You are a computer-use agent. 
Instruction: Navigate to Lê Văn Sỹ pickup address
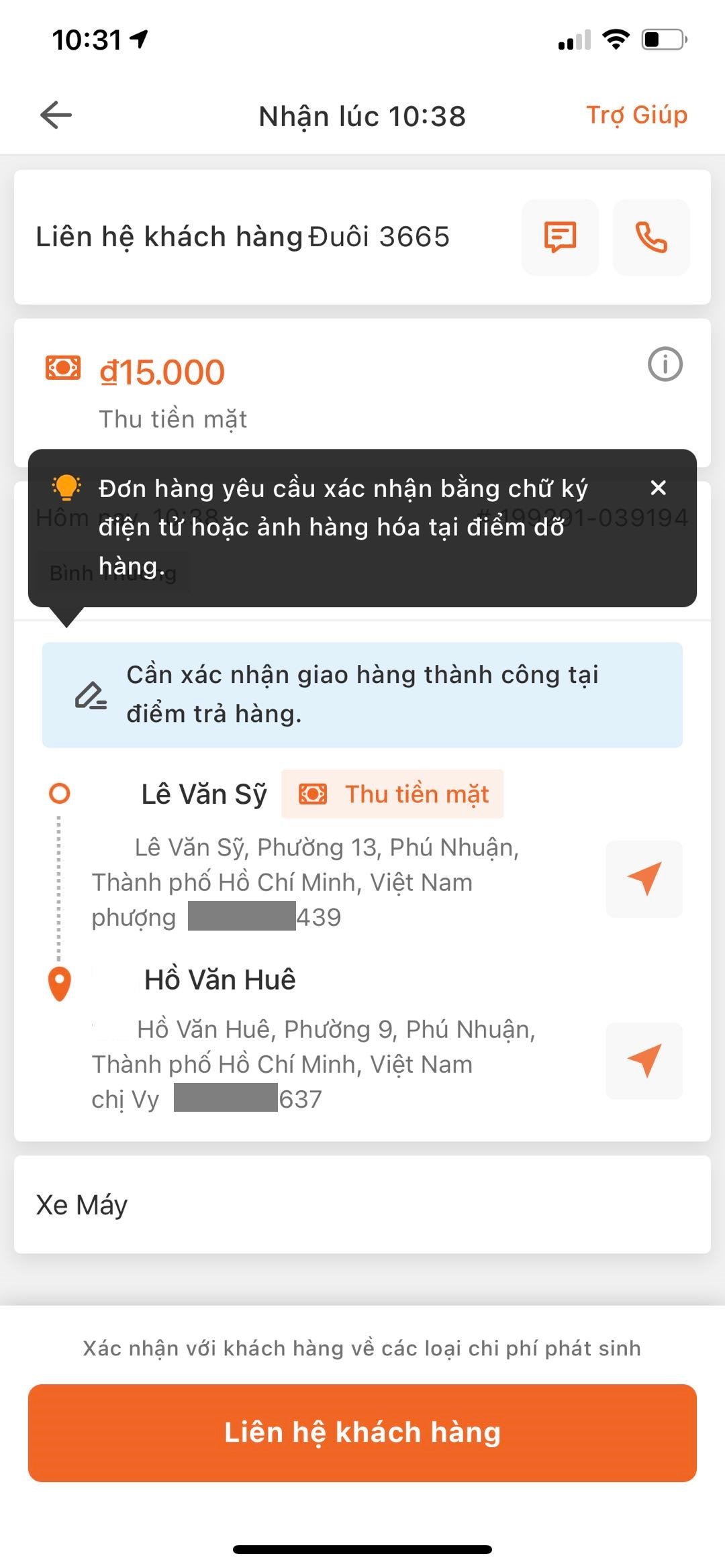click(x=644, y=878)
